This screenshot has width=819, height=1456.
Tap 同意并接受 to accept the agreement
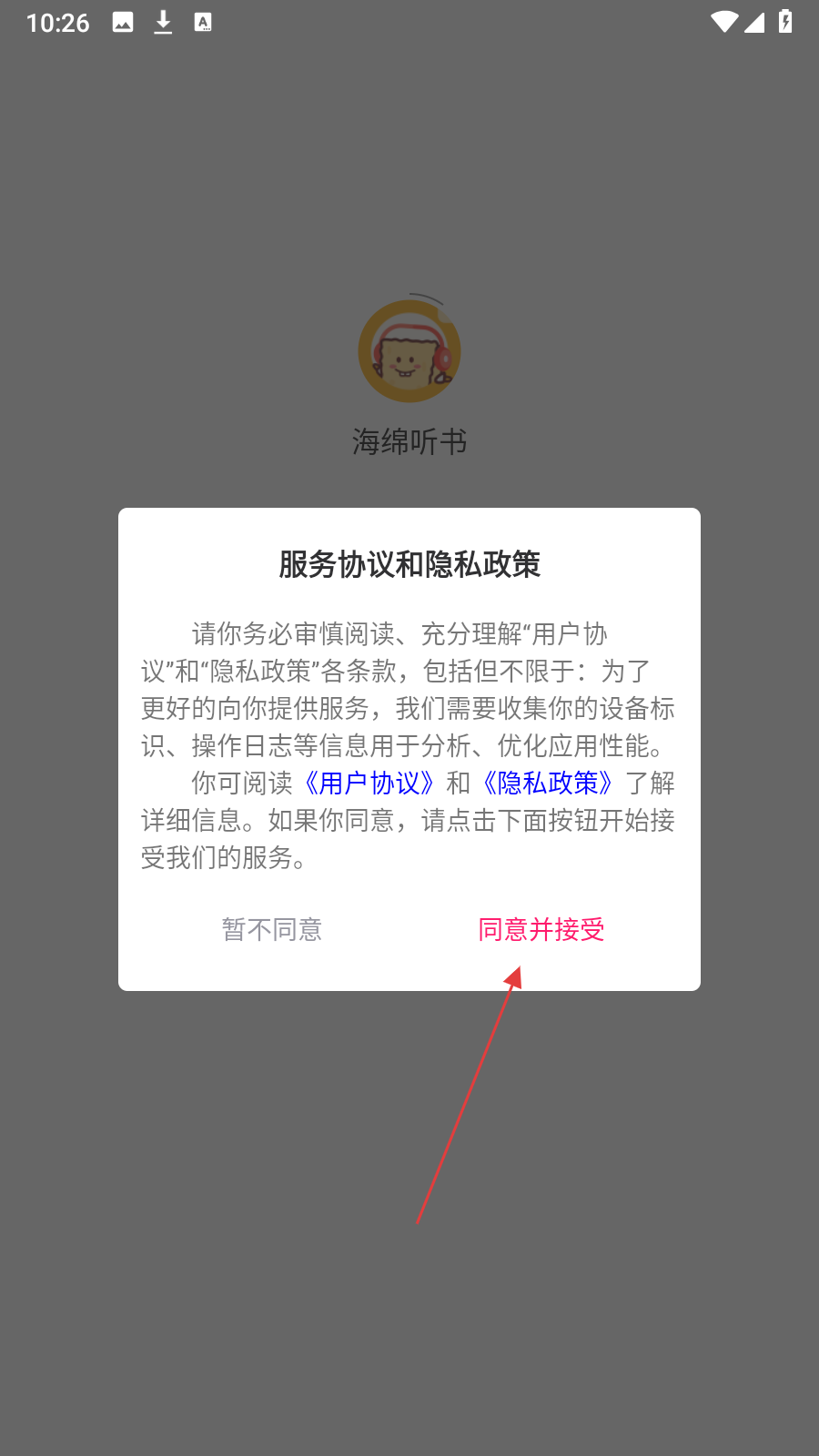click(x=541, y=929)
